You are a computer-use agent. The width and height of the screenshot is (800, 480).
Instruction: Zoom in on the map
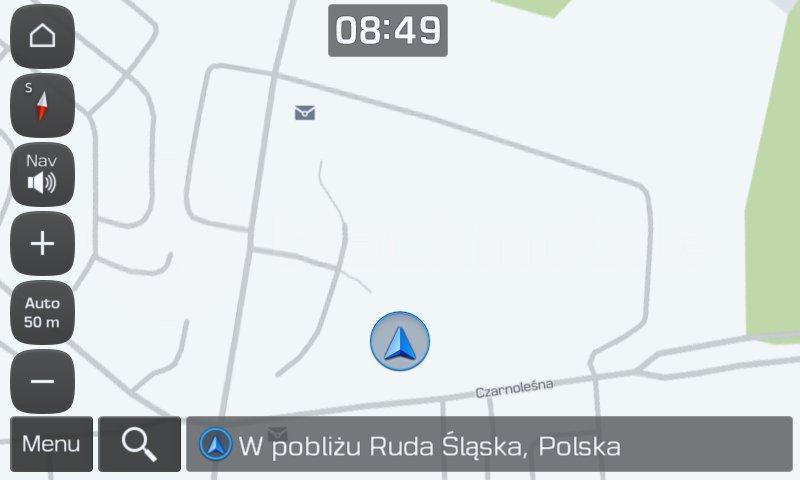tap(42, 243)
